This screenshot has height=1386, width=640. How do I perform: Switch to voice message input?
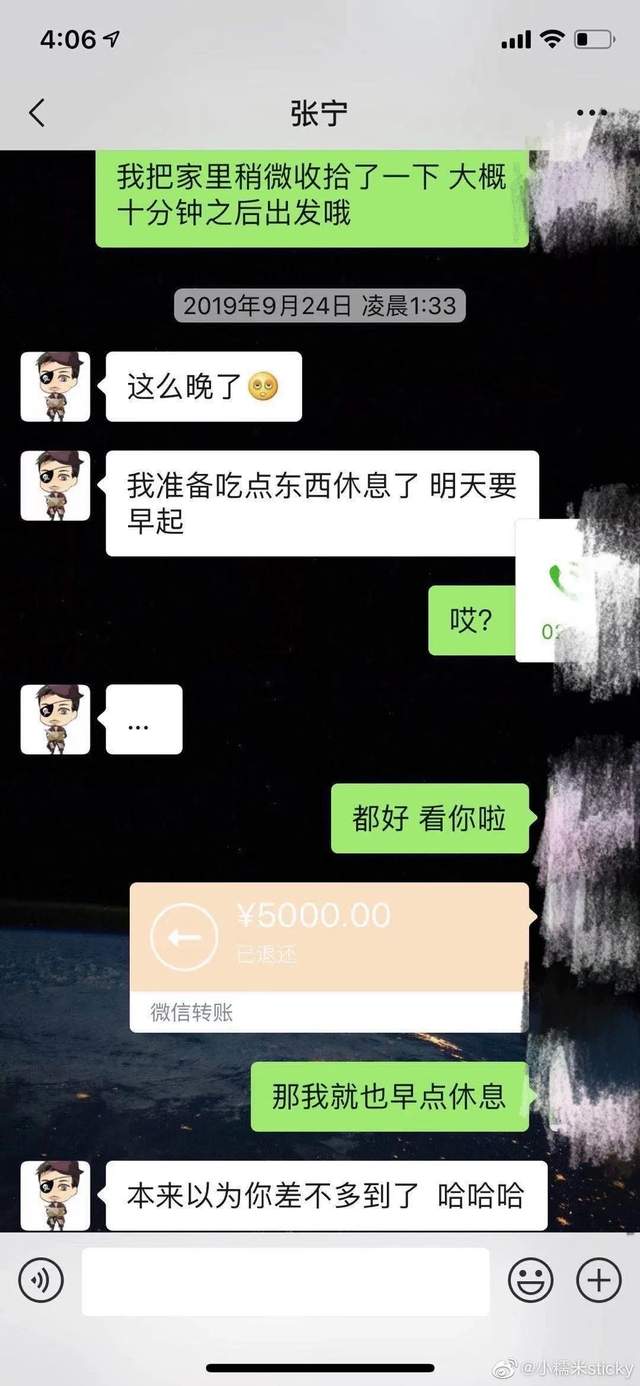(41, 1280)
